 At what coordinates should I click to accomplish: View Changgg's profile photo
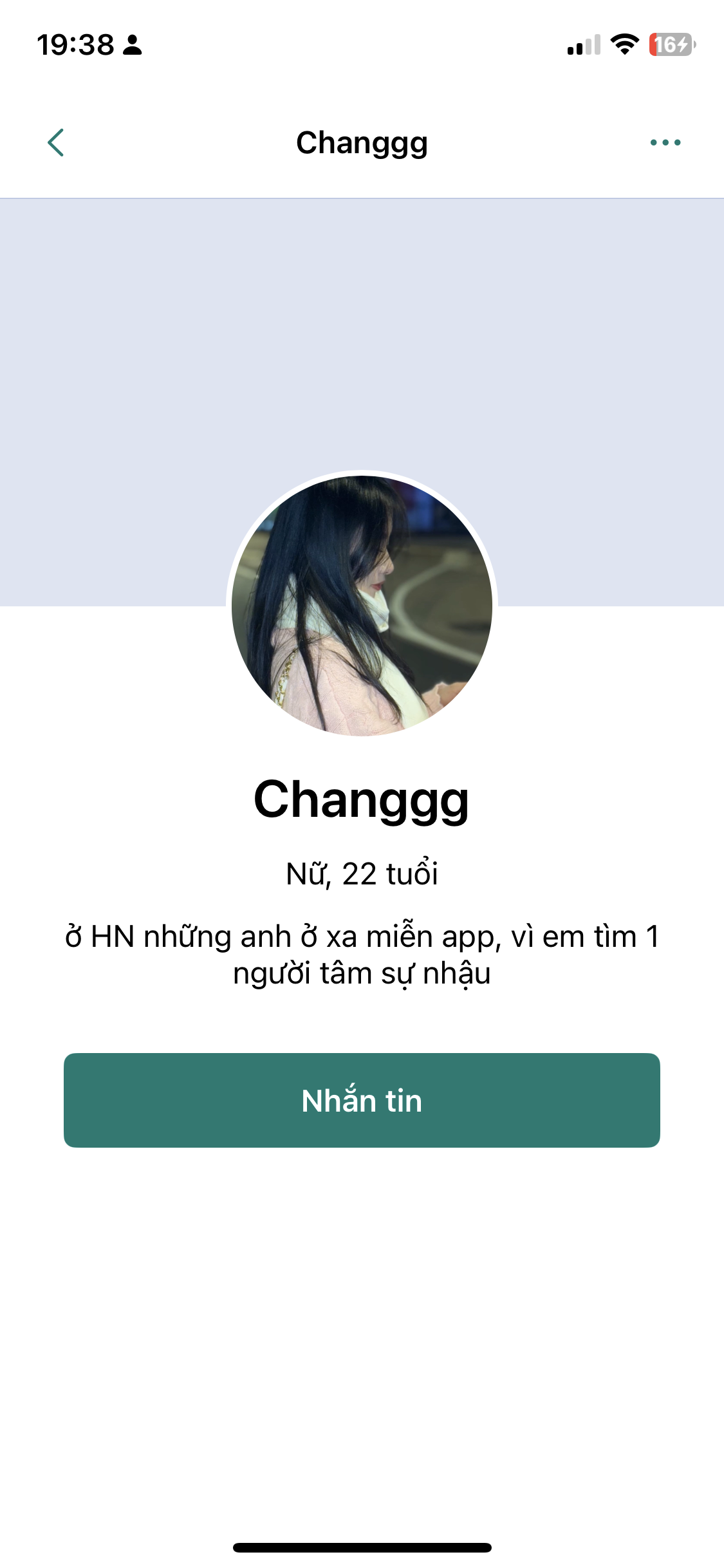[362, 606]
